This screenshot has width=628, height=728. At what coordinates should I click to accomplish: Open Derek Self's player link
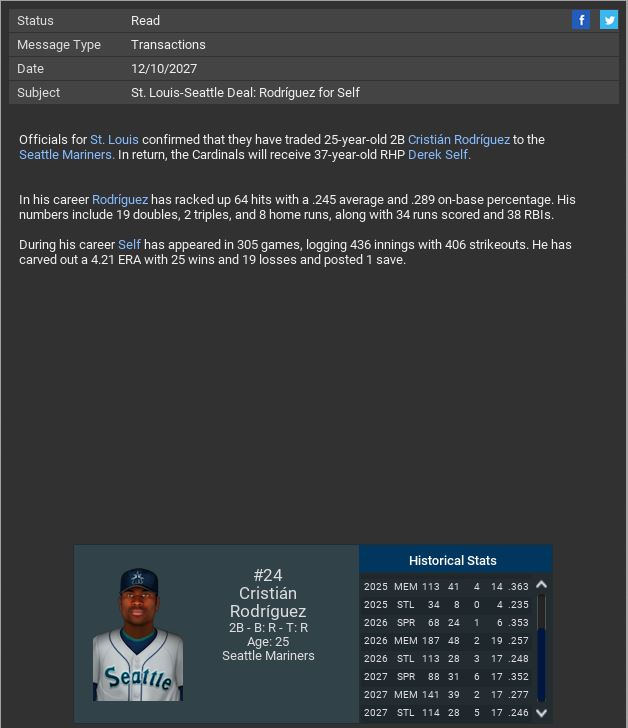pyautogui.click(x=438, y=155)
